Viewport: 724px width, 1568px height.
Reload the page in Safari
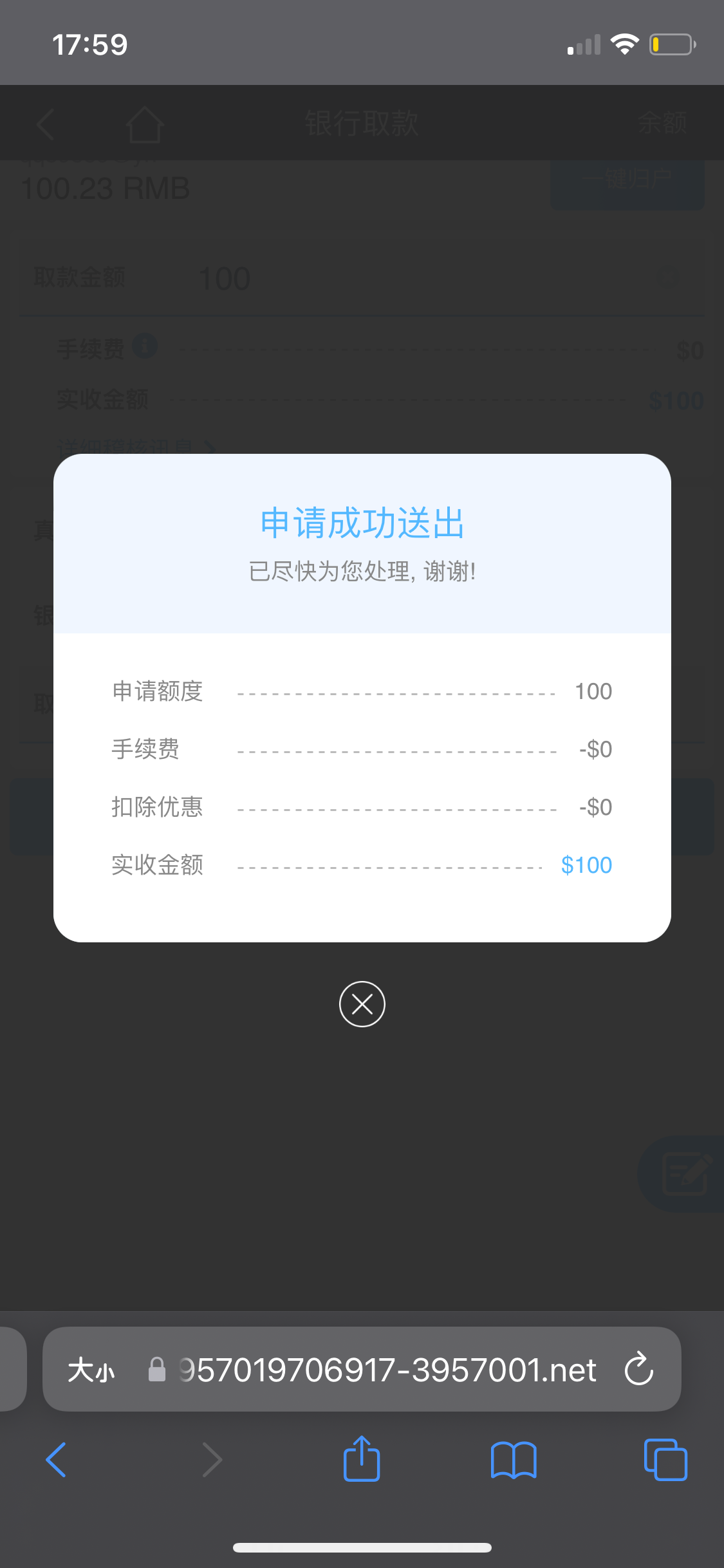[x=638, y=1369]
